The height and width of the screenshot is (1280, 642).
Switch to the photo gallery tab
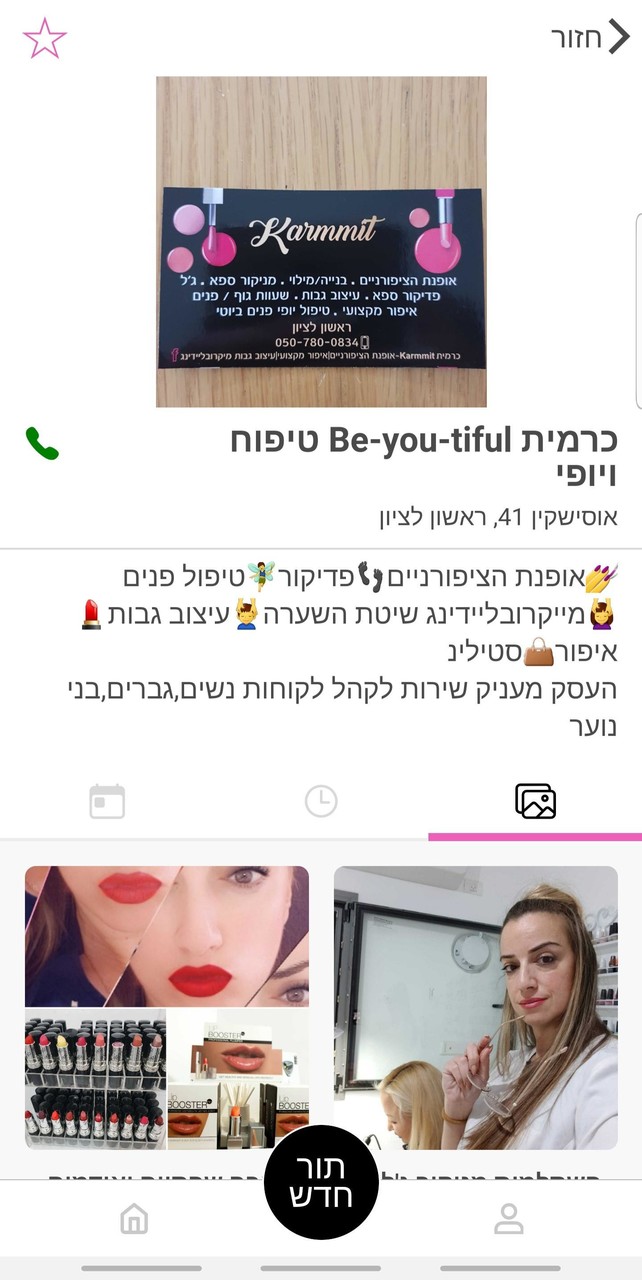tap(535, 801)
